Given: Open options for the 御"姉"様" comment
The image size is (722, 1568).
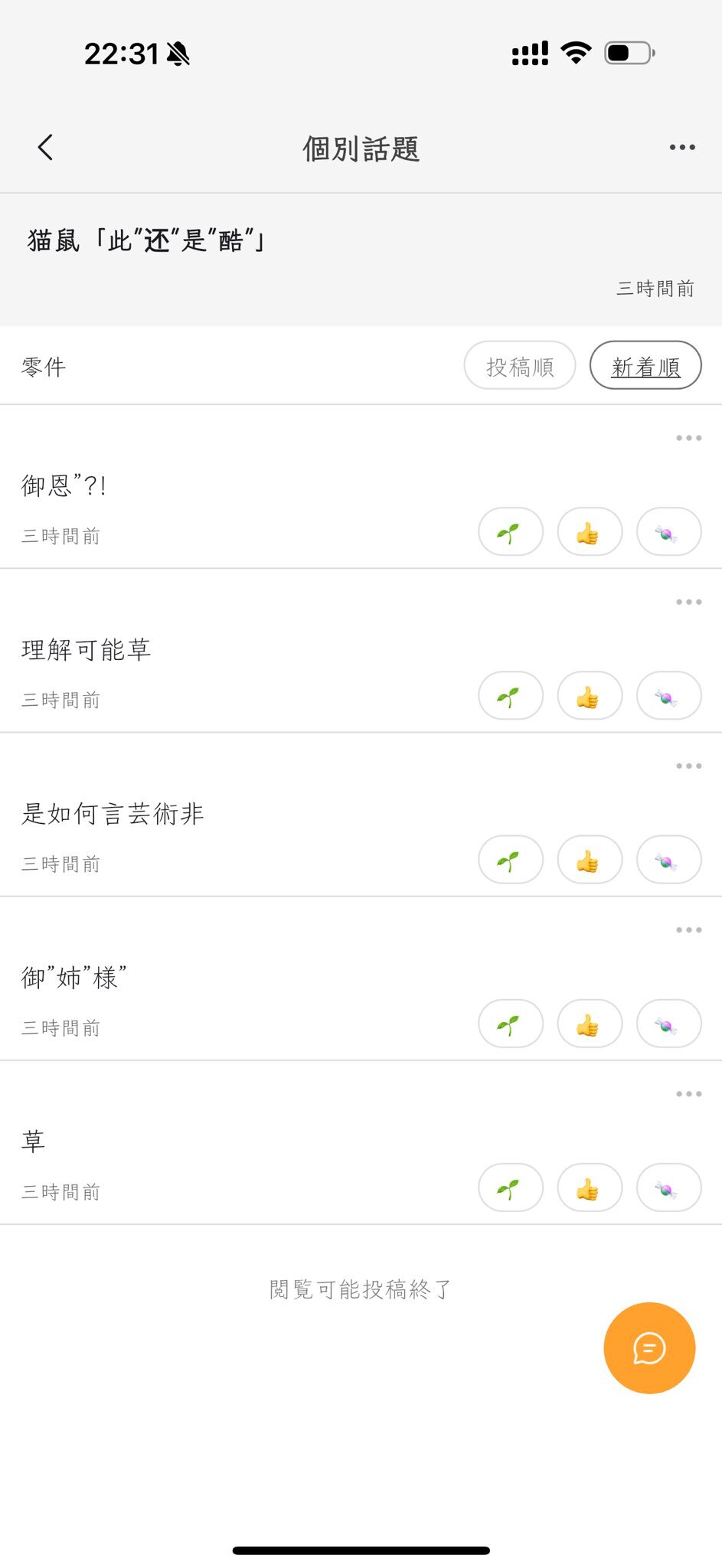Looking at the screenshot, I should pos(688,929).
